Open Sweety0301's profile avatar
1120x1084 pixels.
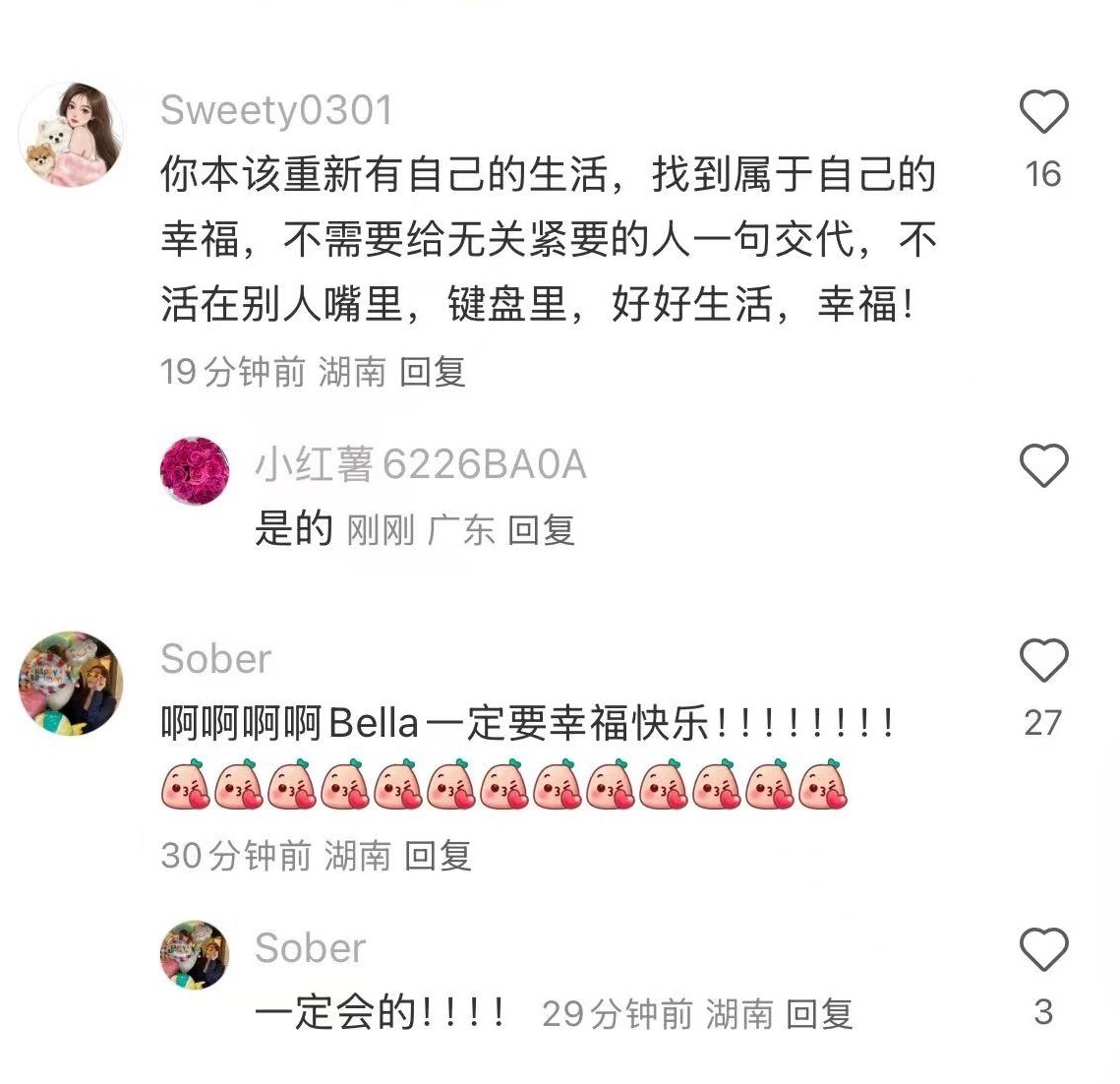point(71,134)
